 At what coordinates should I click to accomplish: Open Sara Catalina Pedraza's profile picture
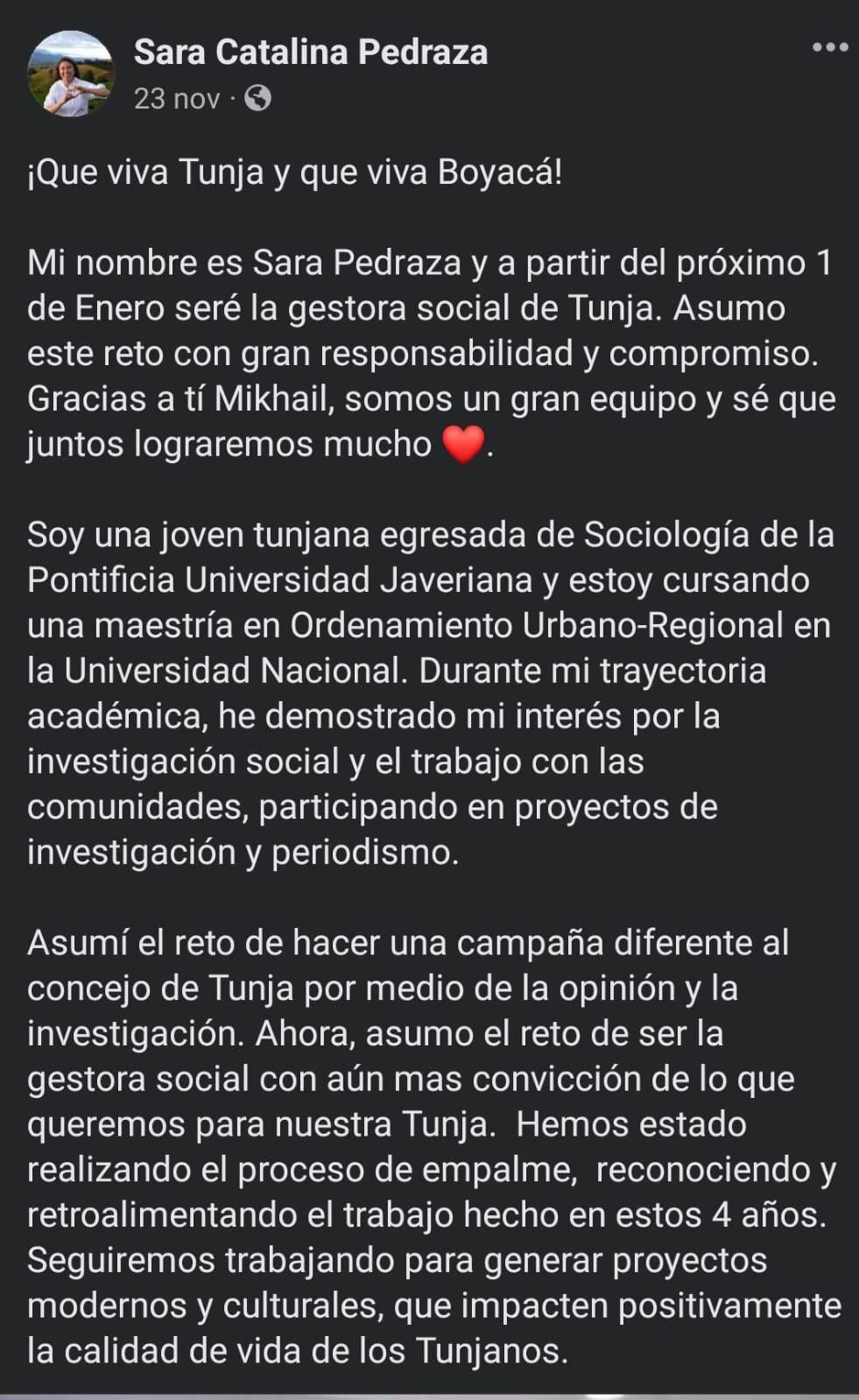coord(71,74)
